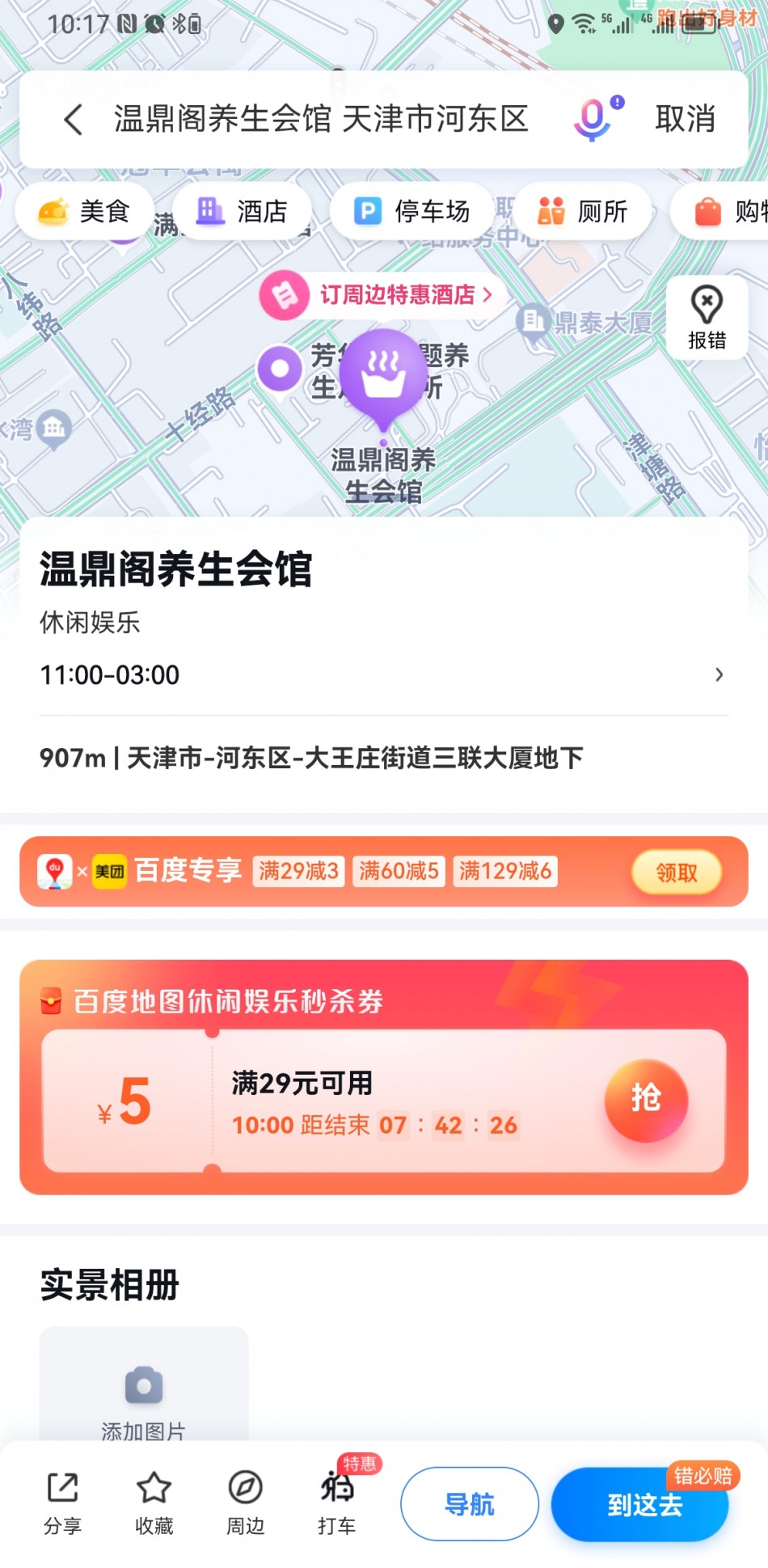
Task: Get the route with 到这去
Action: (644, 1504)
